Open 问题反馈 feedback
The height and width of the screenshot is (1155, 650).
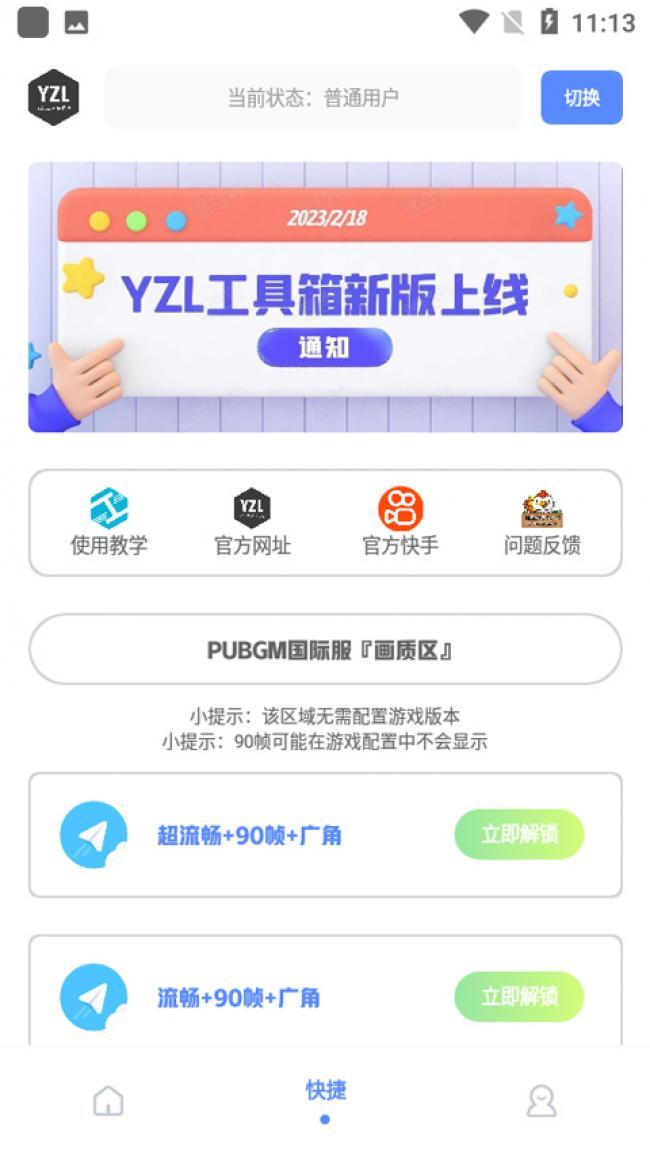click(542, 523)
